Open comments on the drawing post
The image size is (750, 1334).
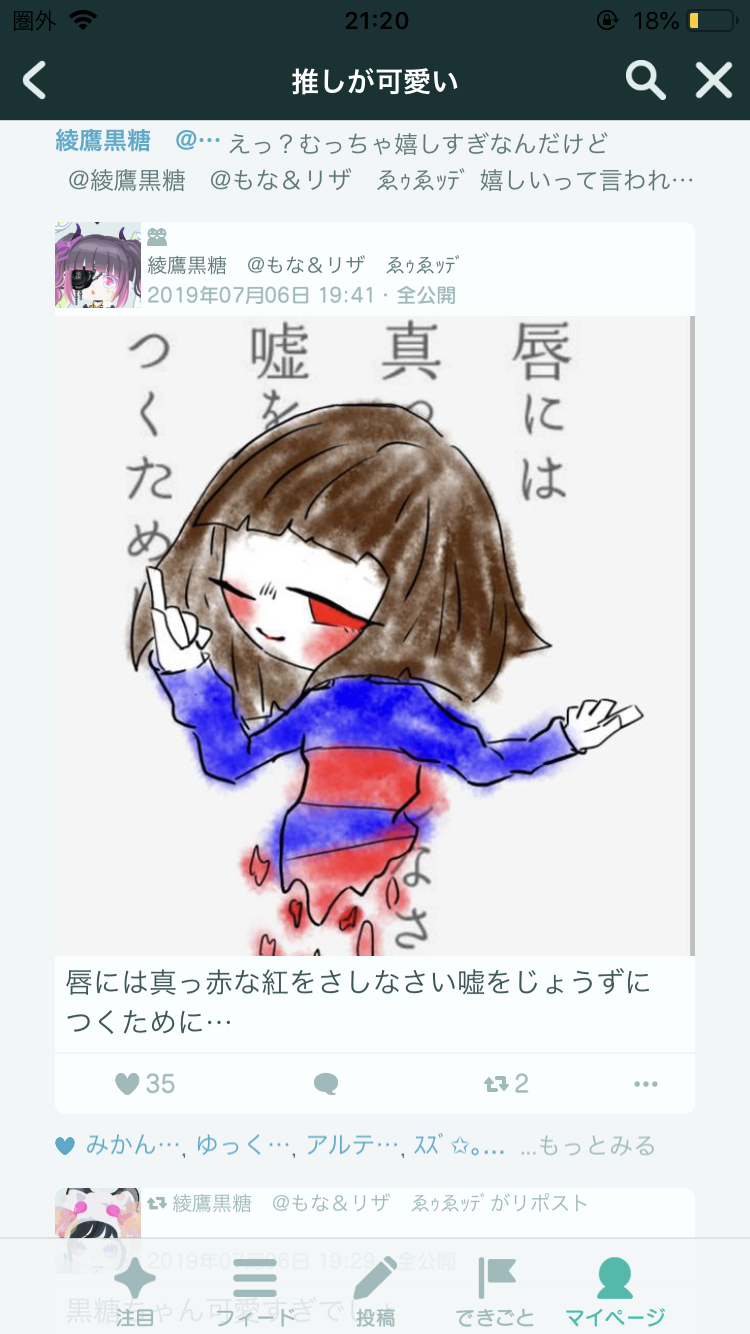326,1084
